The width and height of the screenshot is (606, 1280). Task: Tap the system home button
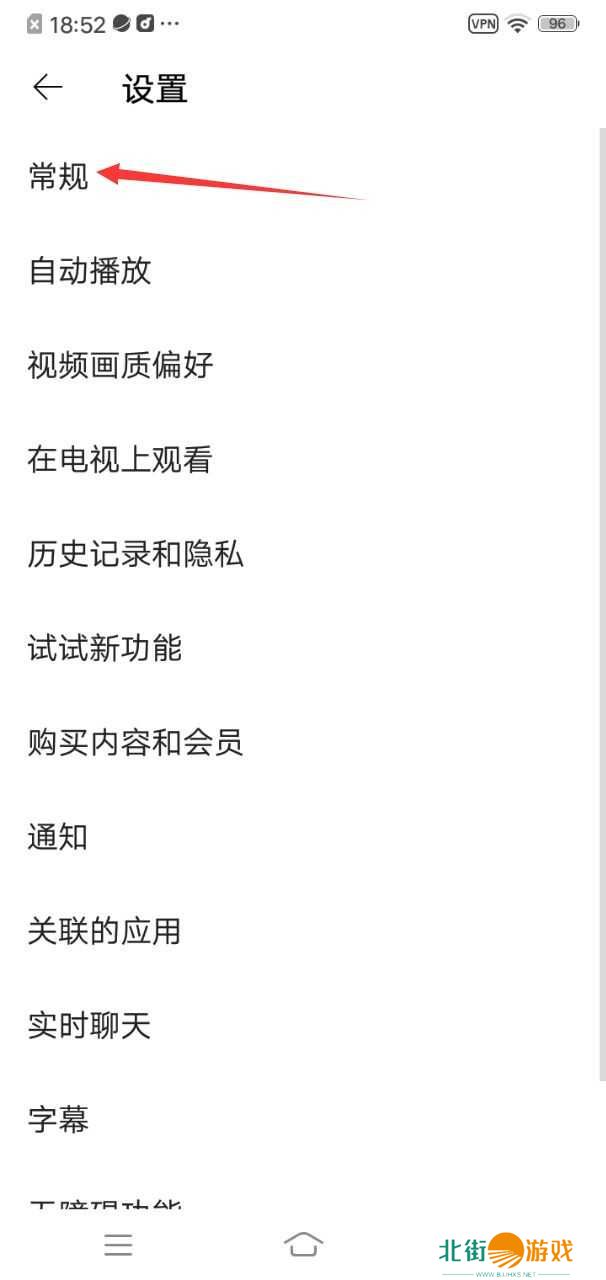[x=303, y=1245]
